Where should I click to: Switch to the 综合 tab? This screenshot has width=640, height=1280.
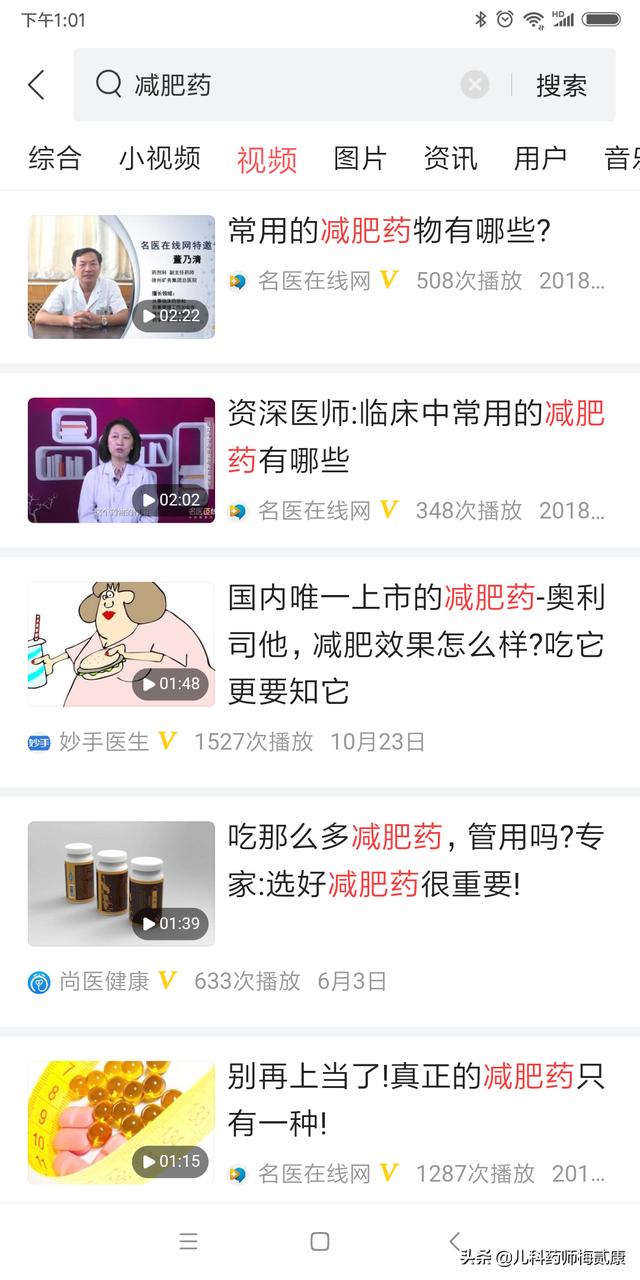coord(55,158)
